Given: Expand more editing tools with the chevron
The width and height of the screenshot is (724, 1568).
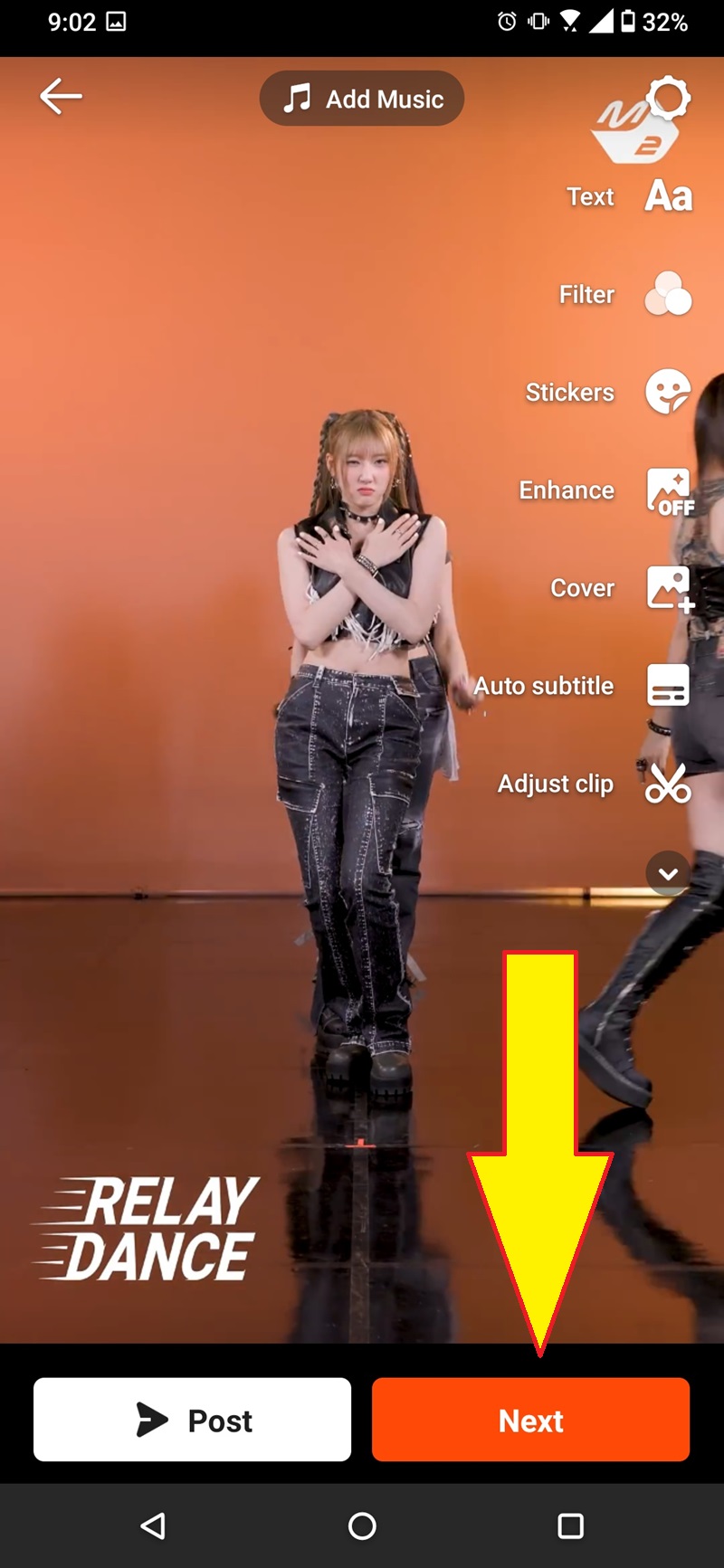Looking at the screenshot, I should (x=668, y=873).
